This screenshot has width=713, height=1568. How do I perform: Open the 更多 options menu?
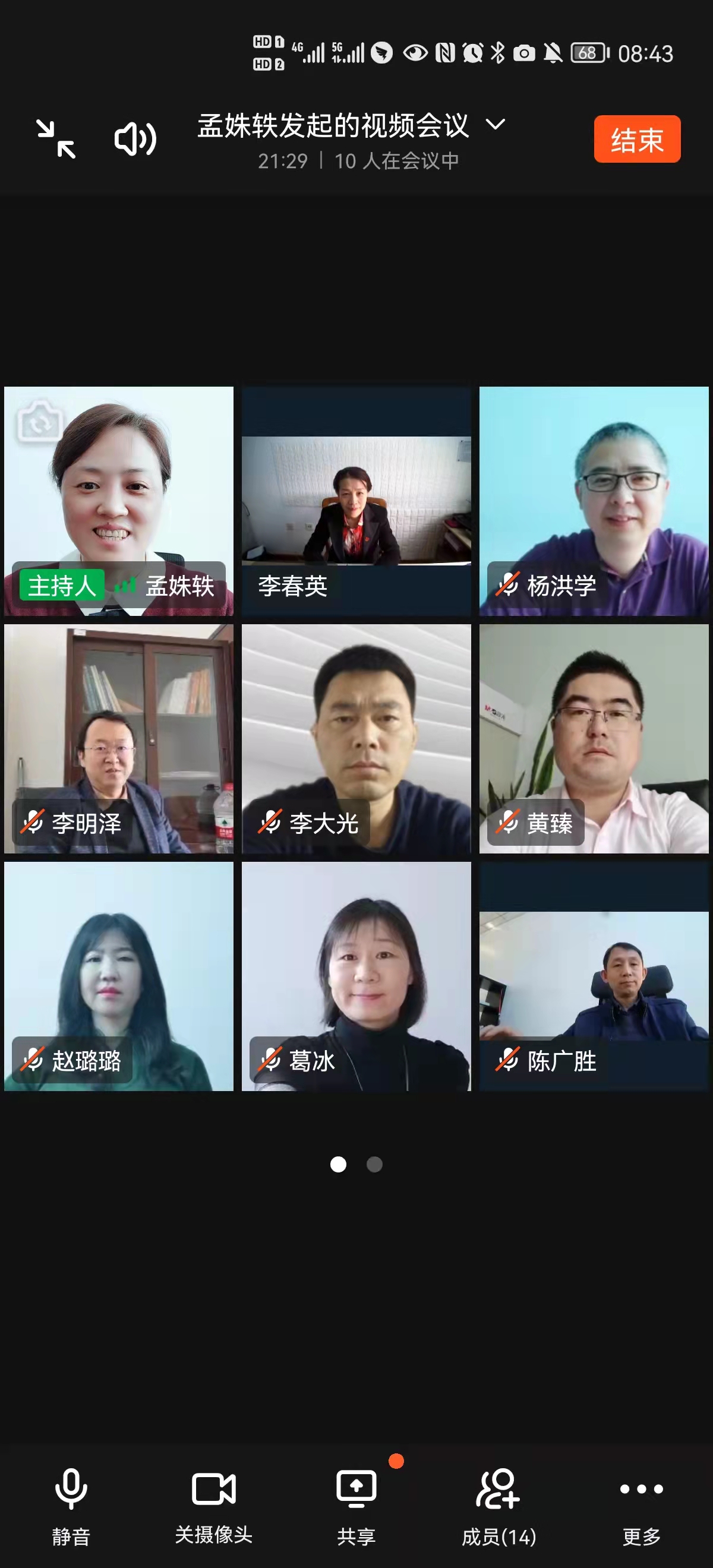coord(641,1504)
